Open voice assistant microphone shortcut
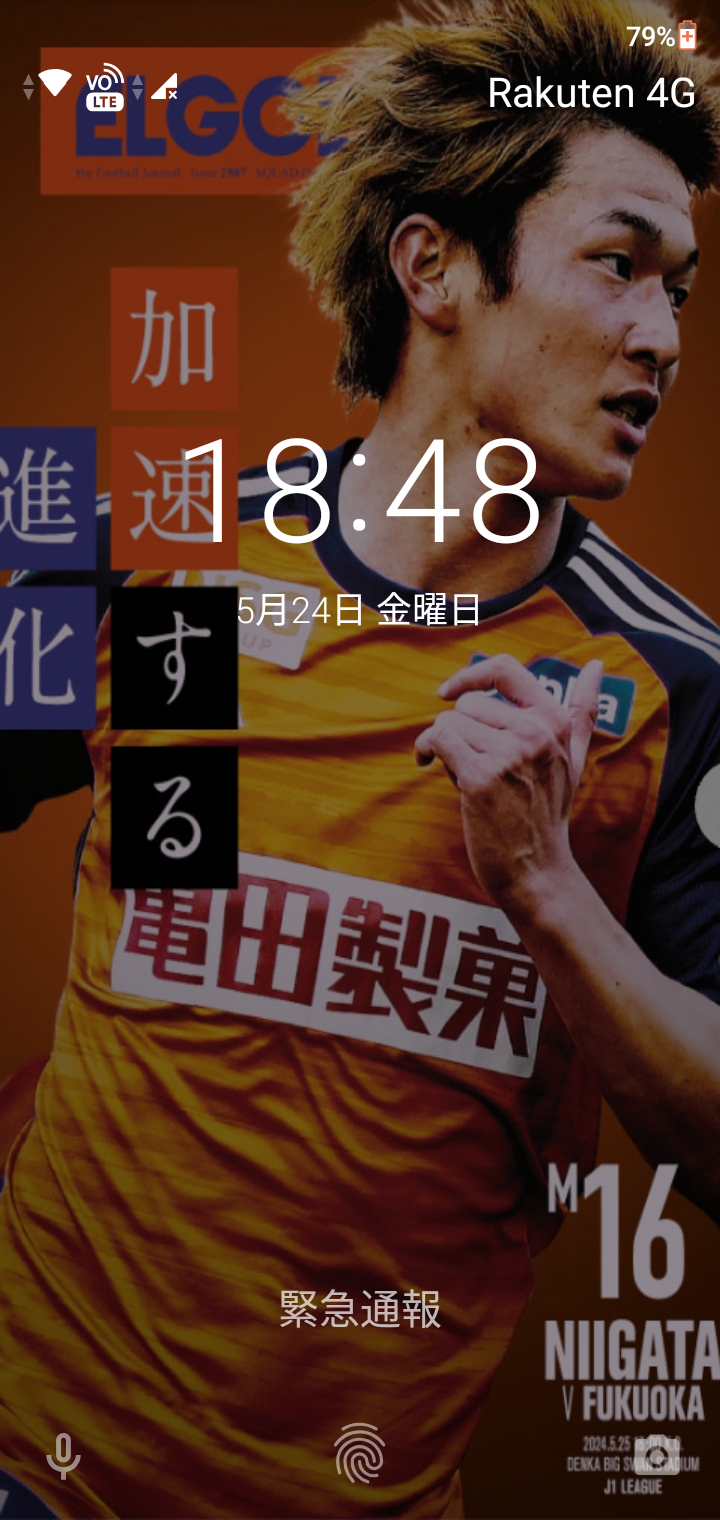 click(x=63, y=1456)
